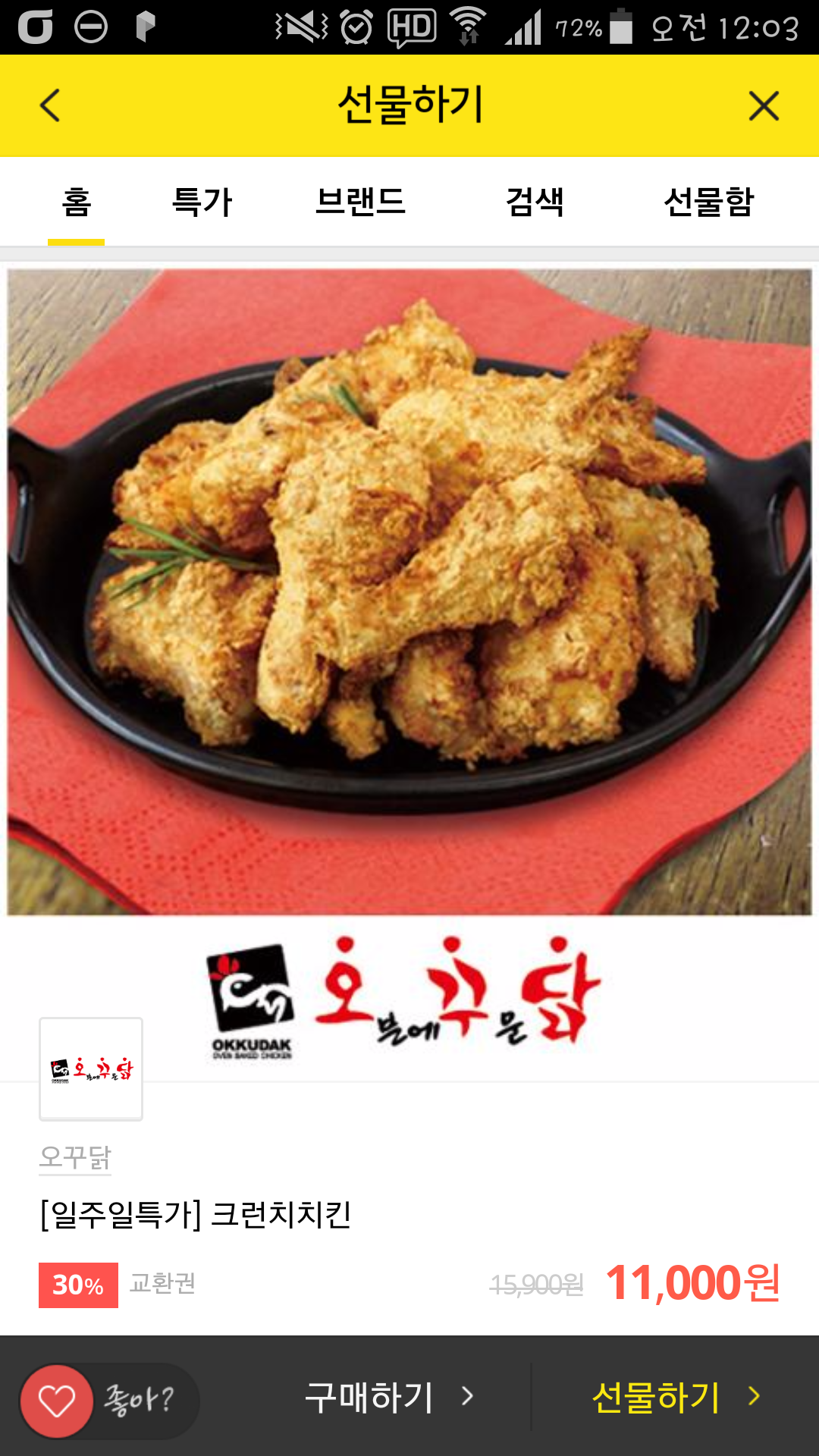Switch to the 홈 tab

click(x=76, y=202)
